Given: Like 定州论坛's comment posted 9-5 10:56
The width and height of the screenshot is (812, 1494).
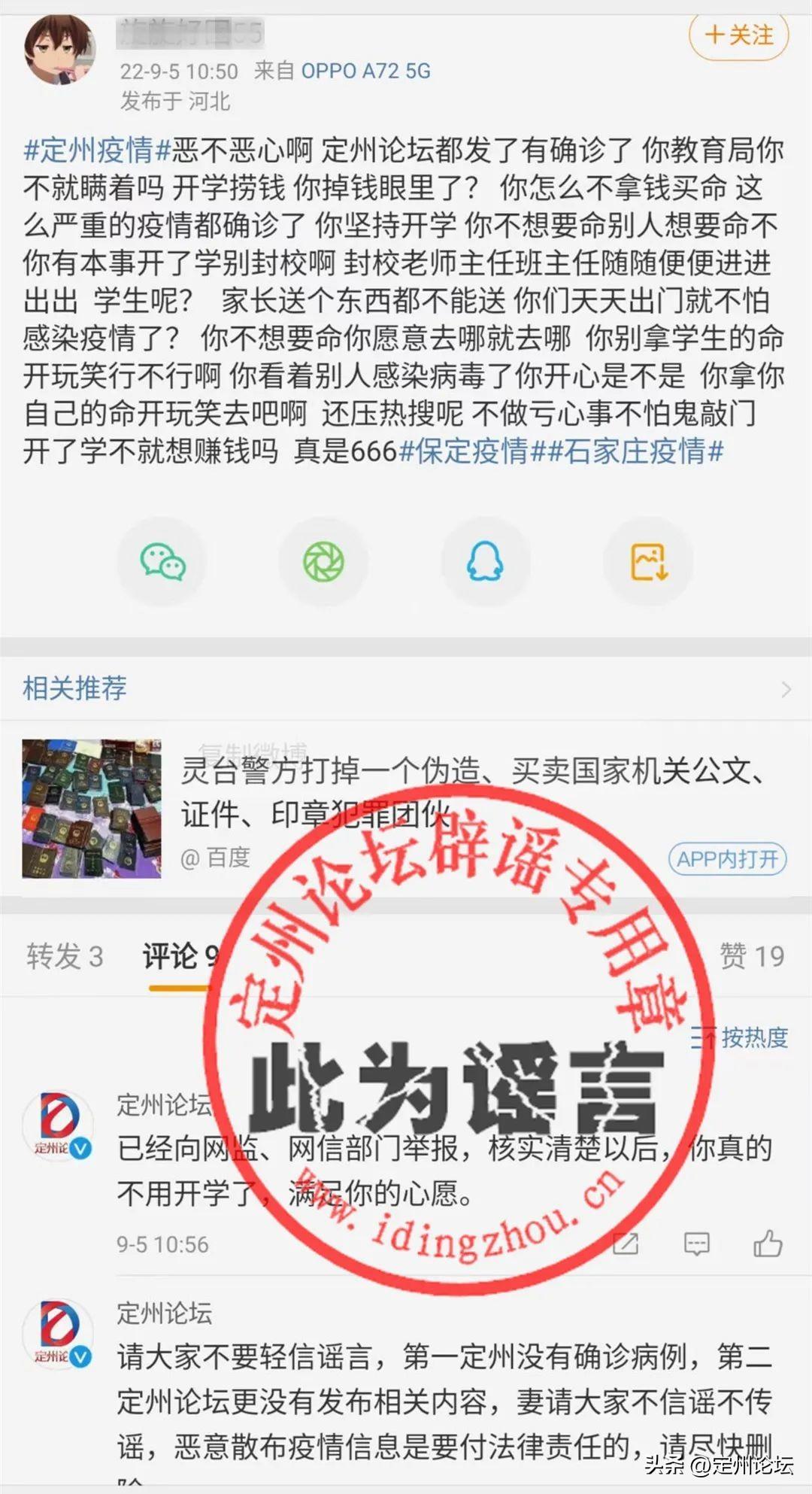Looking at the screenshot, I should (x=768, y=1243).
